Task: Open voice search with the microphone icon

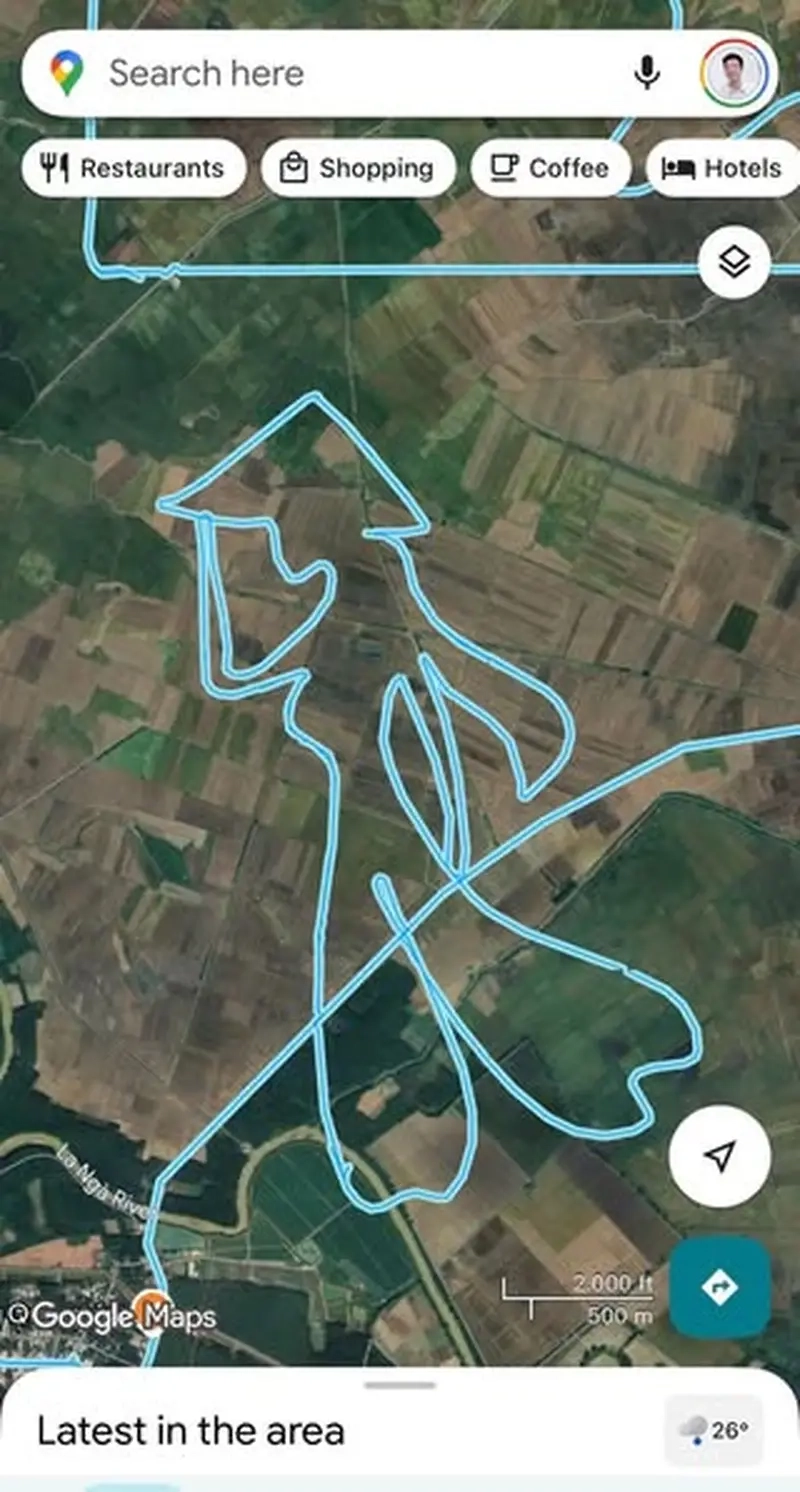Action: click(648, 73)
